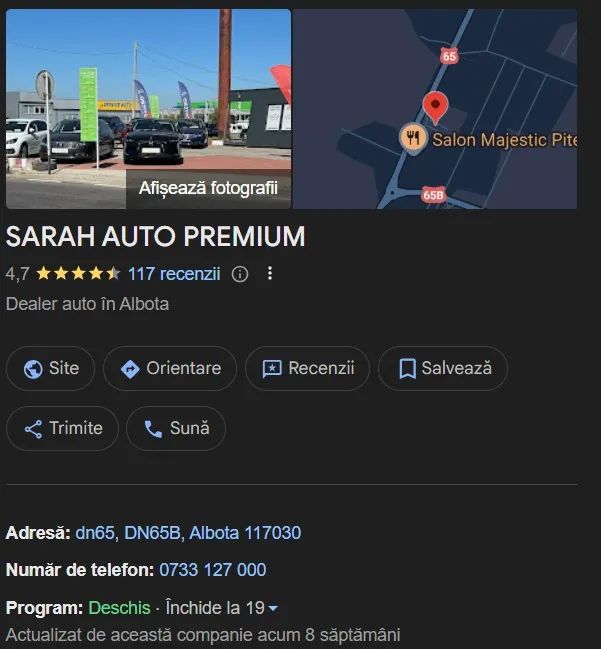
Task: Open the three-dot overflow menu
Action: point(269,274)
